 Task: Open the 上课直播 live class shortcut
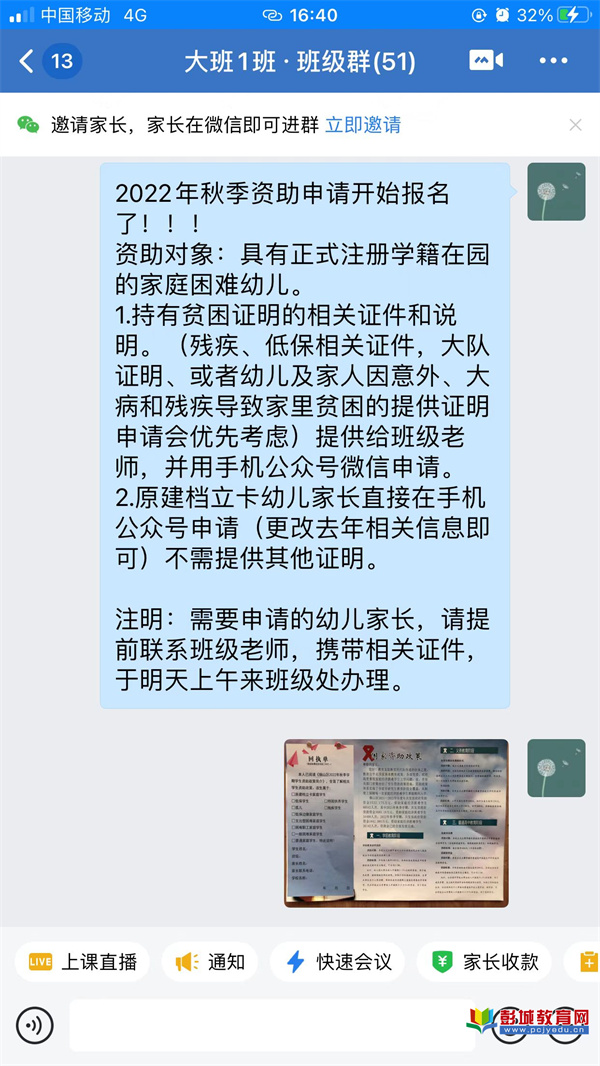[82, 962]
